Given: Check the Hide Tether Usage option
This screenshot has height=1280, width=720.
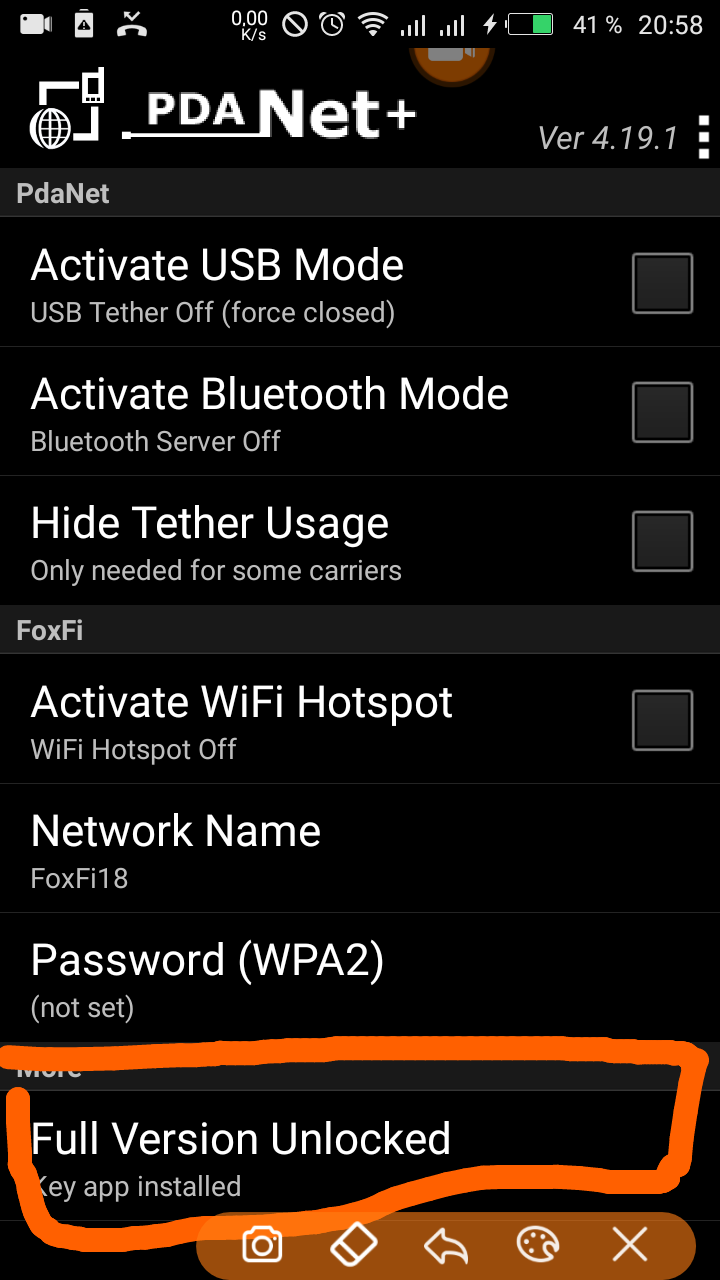Looking at the screenshot, I should [x=662, y=539].
